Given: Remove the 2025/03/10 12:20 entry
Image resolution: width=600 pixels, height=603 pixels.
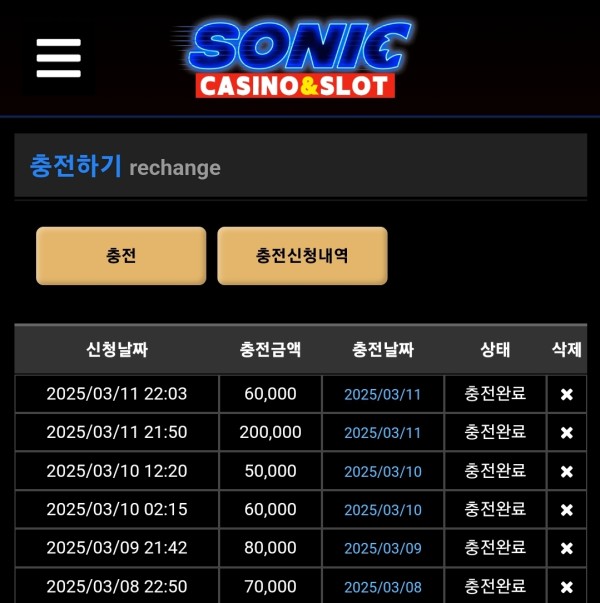Looking at the screenshot, I should point(566,472).
